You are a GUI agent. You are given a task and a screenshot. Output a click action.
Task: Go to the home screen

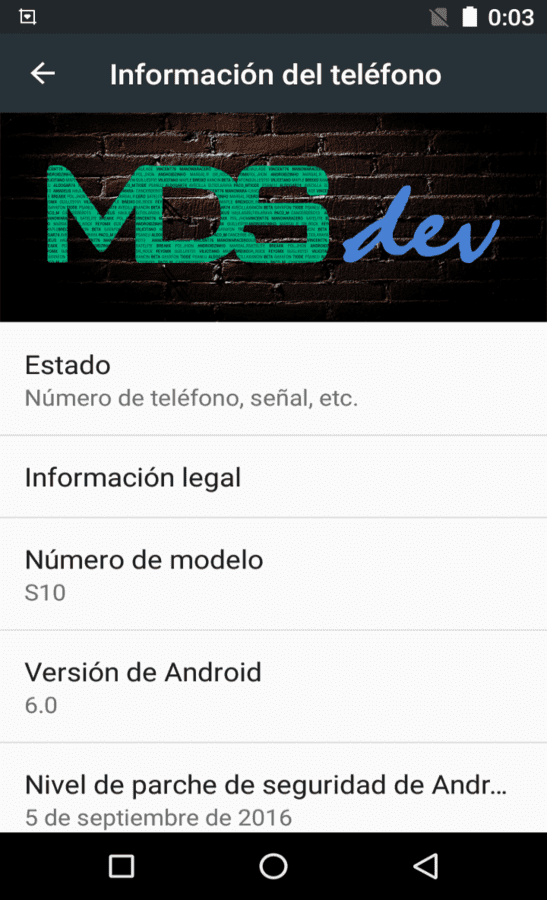click(x=273, y=866)
